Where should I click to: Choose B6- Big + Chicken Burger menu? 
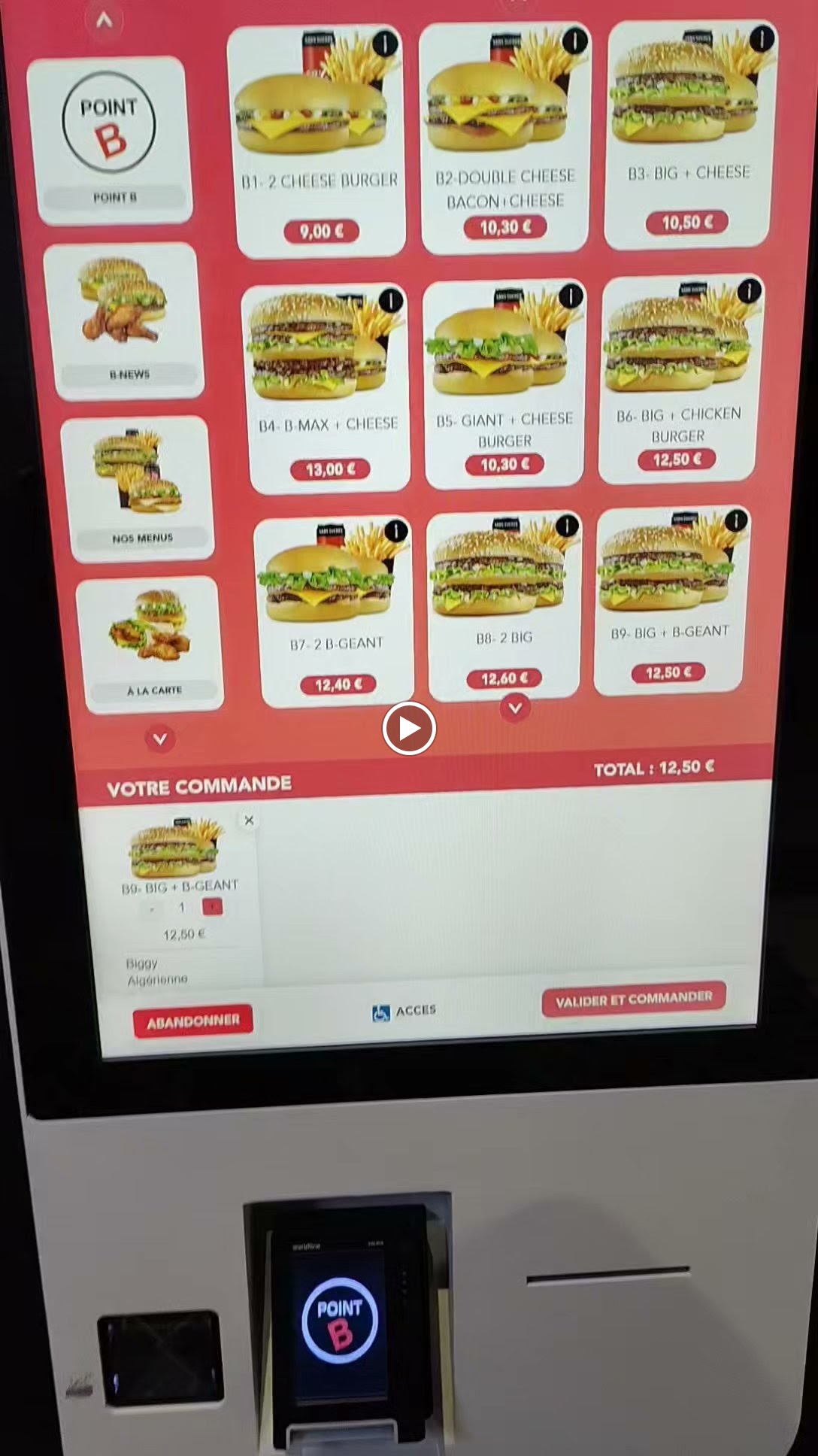[679, 379]
